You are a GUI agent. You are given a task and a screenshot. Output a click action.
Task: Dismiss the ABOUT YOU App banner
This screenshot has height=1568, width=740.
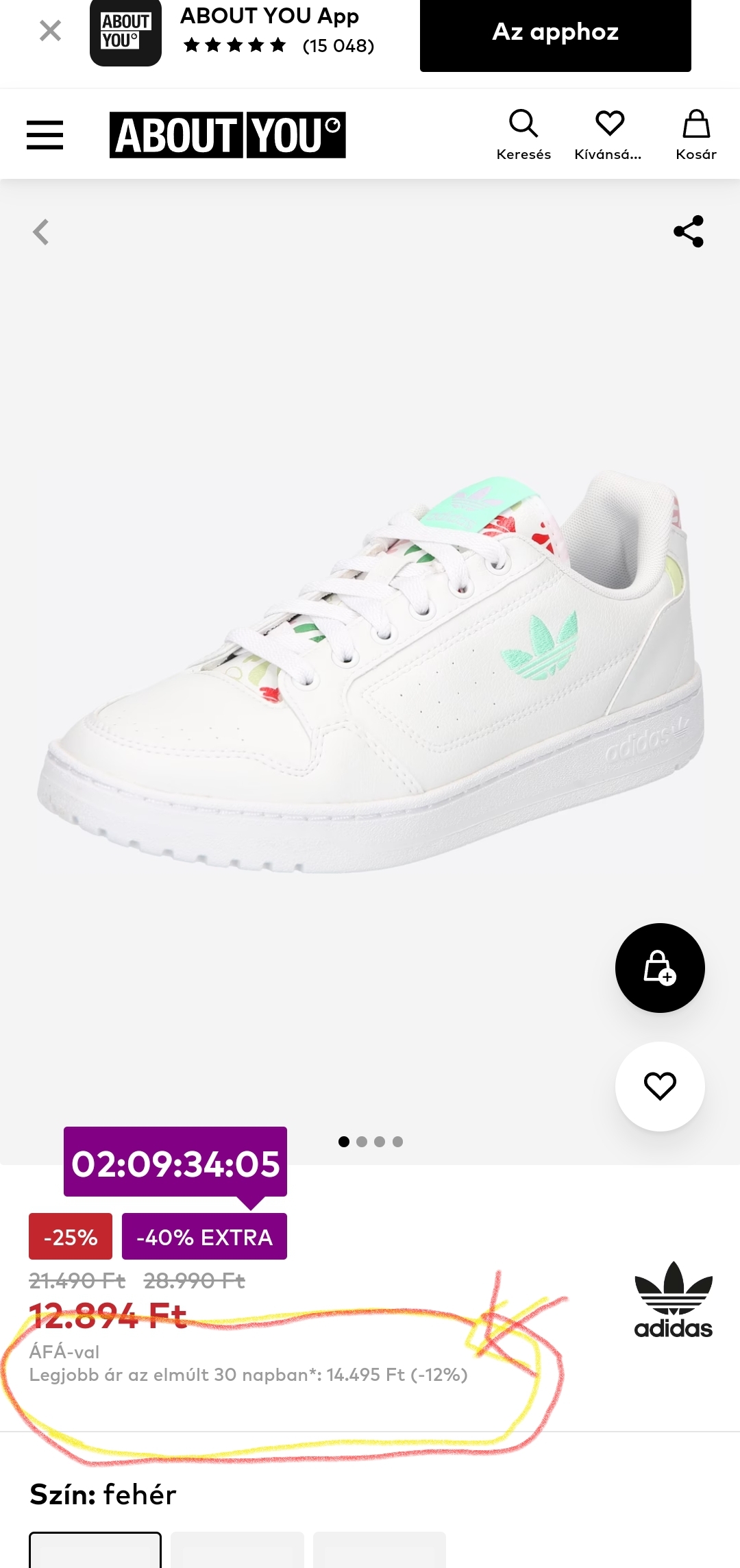click(x=50, y=31)
